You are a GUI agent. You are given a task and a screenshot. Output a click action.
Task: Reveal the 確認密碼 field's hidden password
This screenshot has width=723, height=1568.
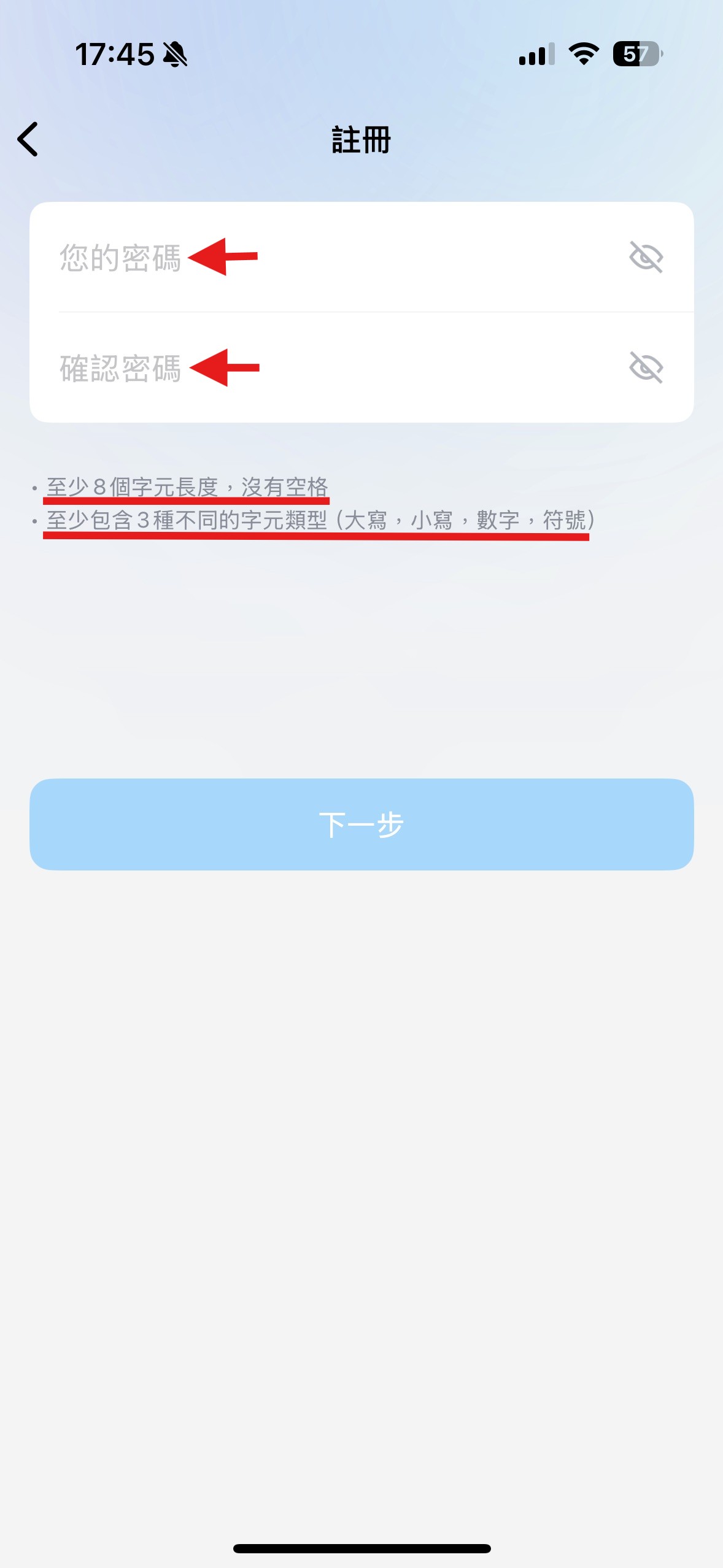[x=646, y=367]
